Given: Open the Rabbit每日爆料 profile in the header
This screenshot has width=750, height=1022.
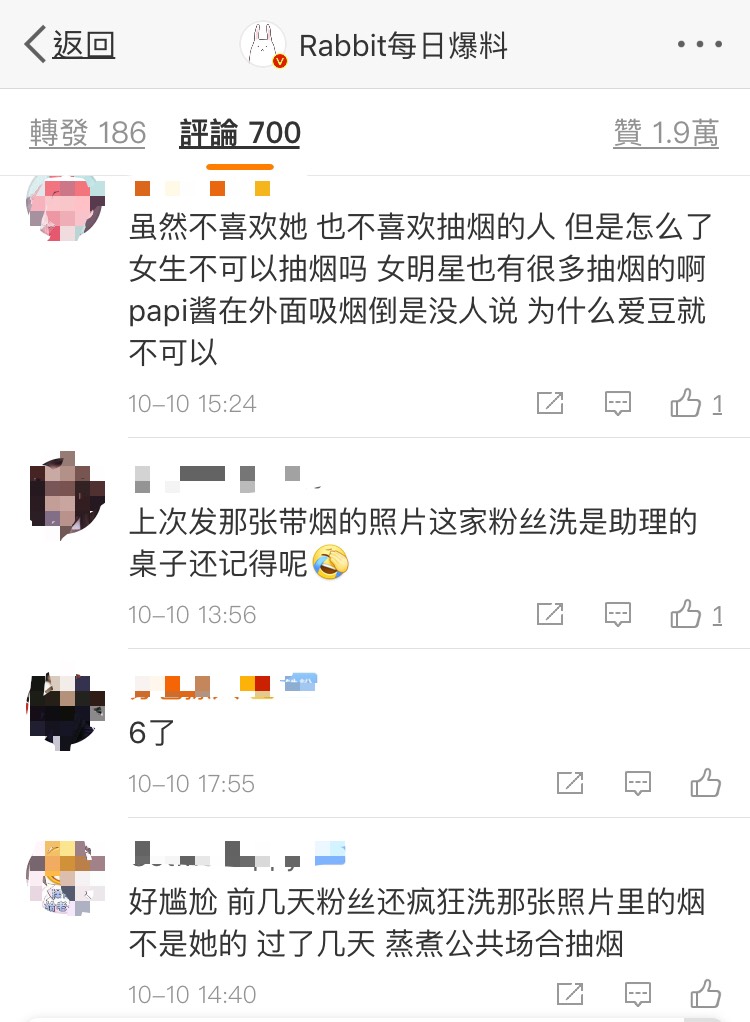Looking at the screenshot, I should (x=375, y=46).
